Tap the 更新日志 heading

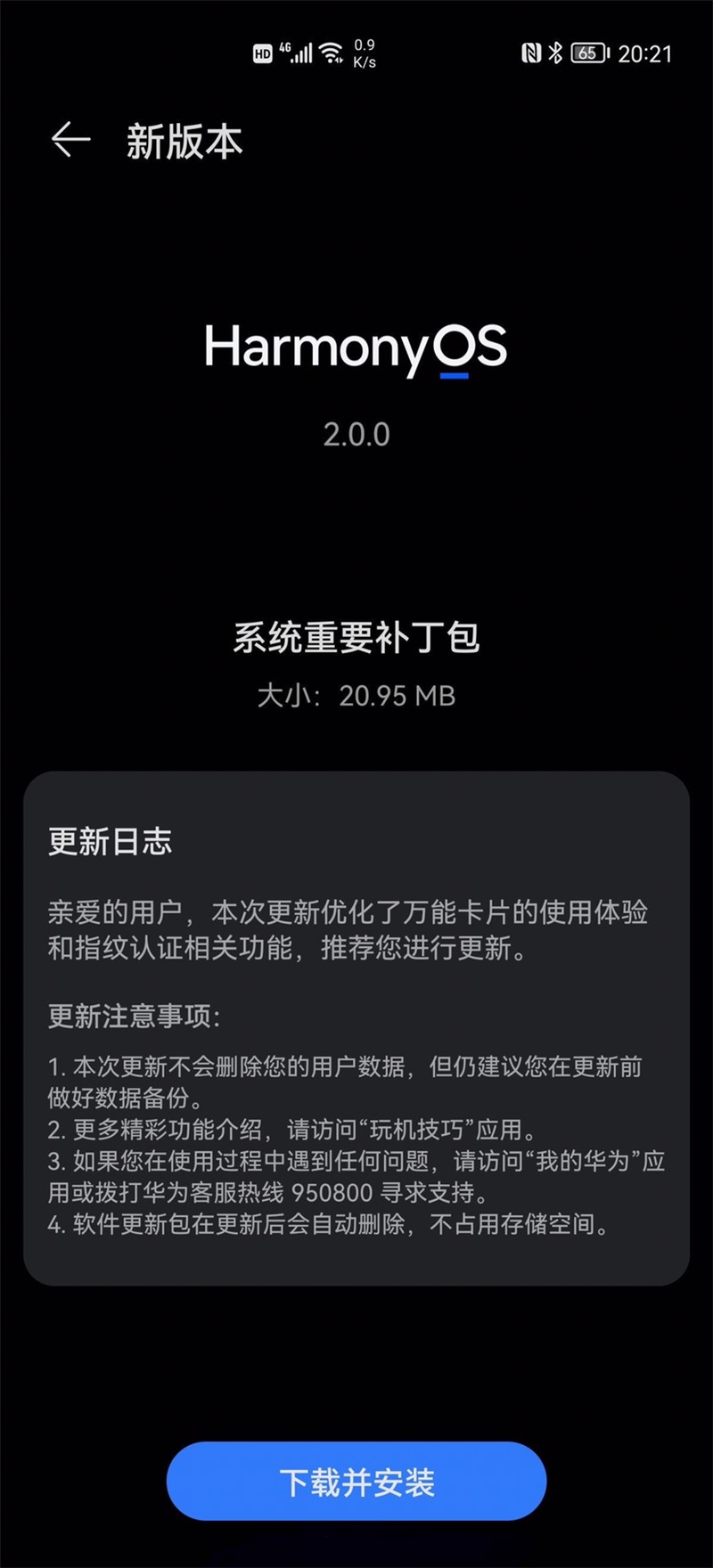pos(111,841)
